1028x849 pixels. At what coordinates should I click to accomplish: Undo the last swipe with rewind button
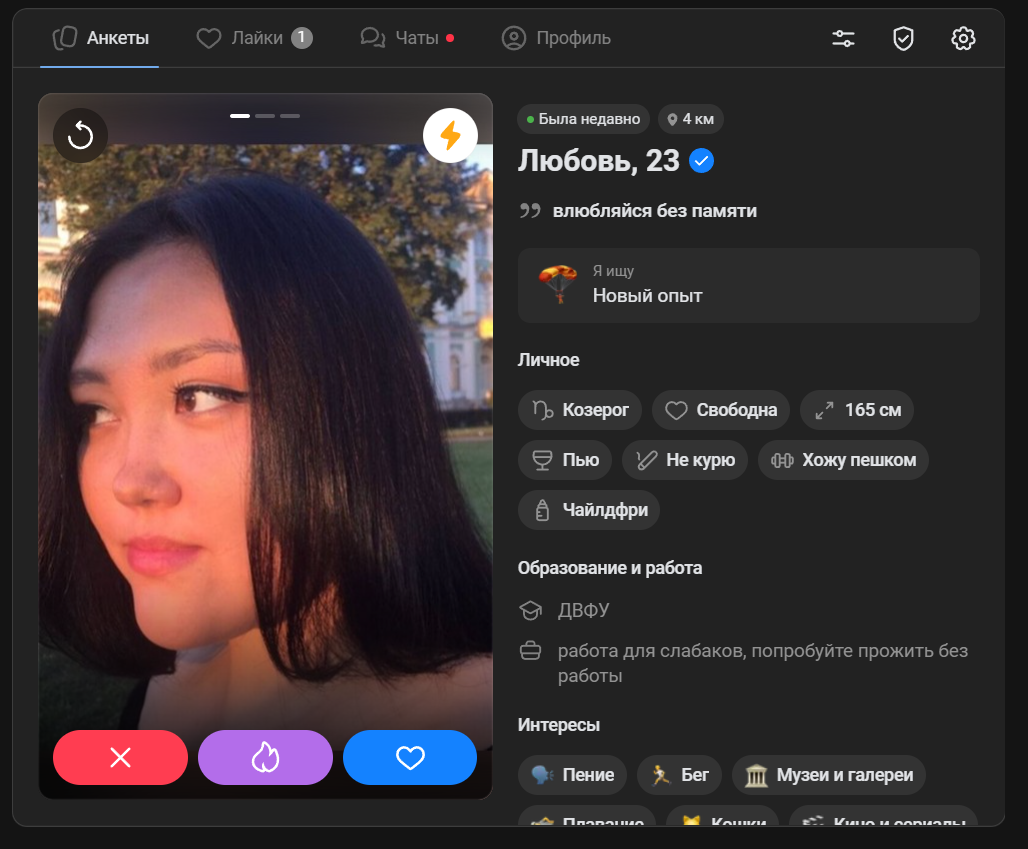80,135
